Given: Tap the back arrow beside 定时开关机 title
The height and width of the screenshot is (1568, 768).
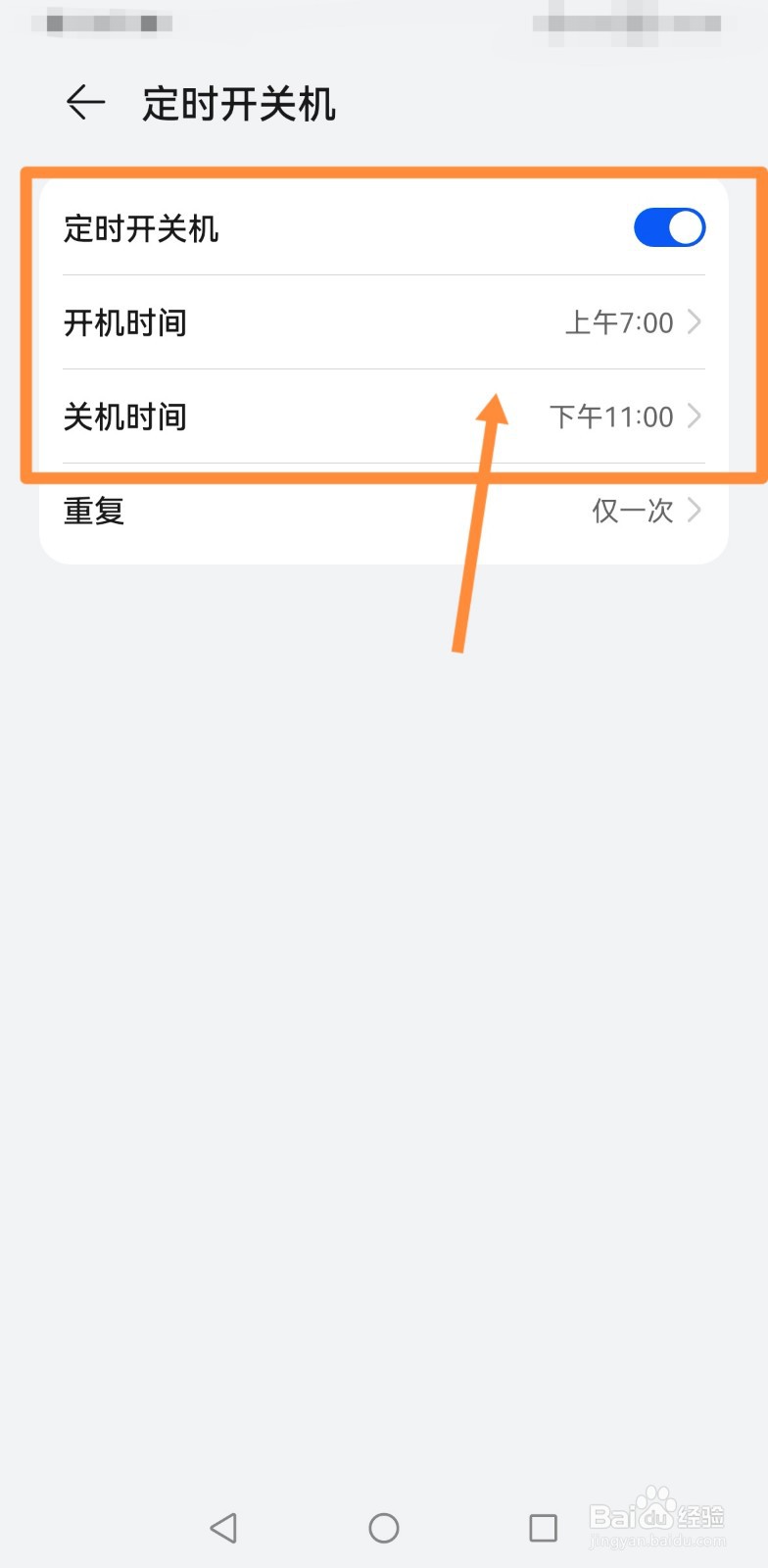Looking at the screenshot, I should coord(86,101).
